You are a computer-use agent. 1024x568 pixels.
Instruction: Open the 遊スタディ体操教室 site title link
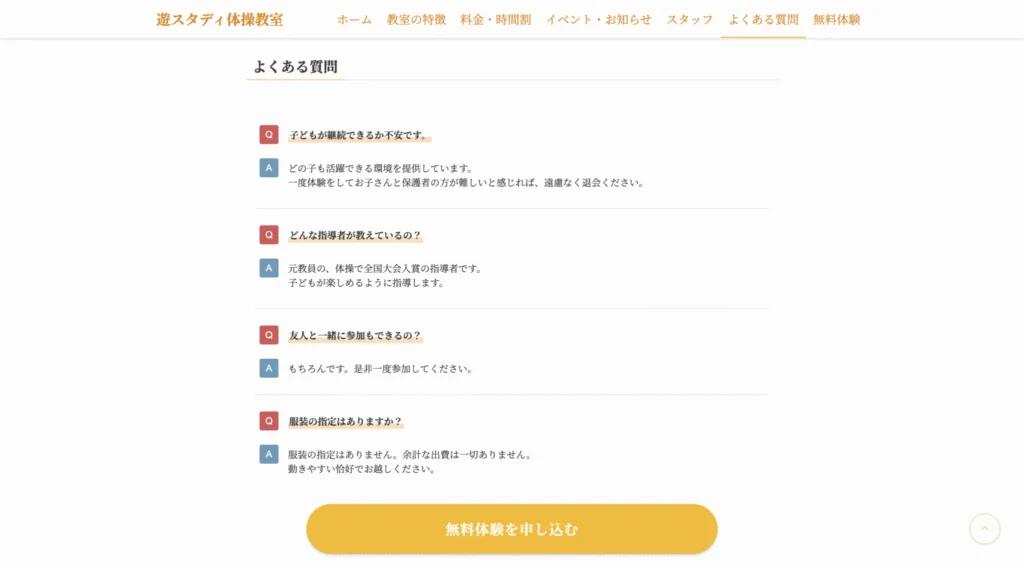(219, 20)
